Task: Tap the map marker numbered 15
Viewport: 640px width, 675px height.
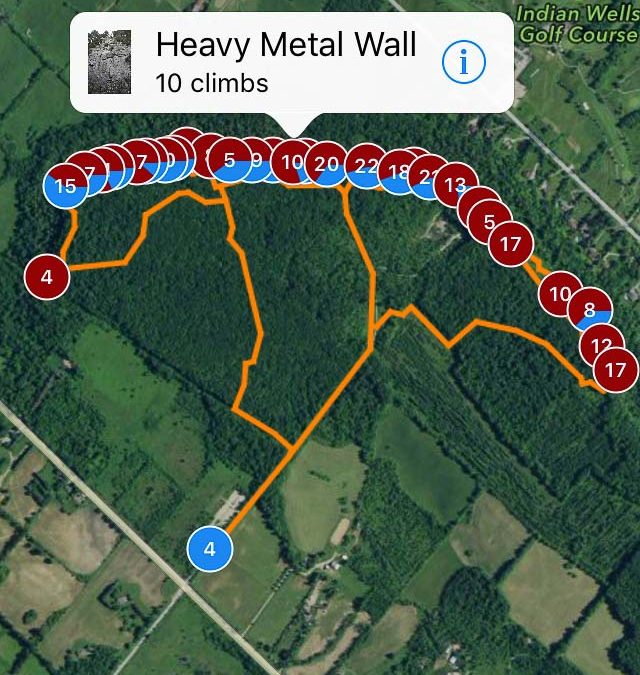Action: tap(64, 186)
